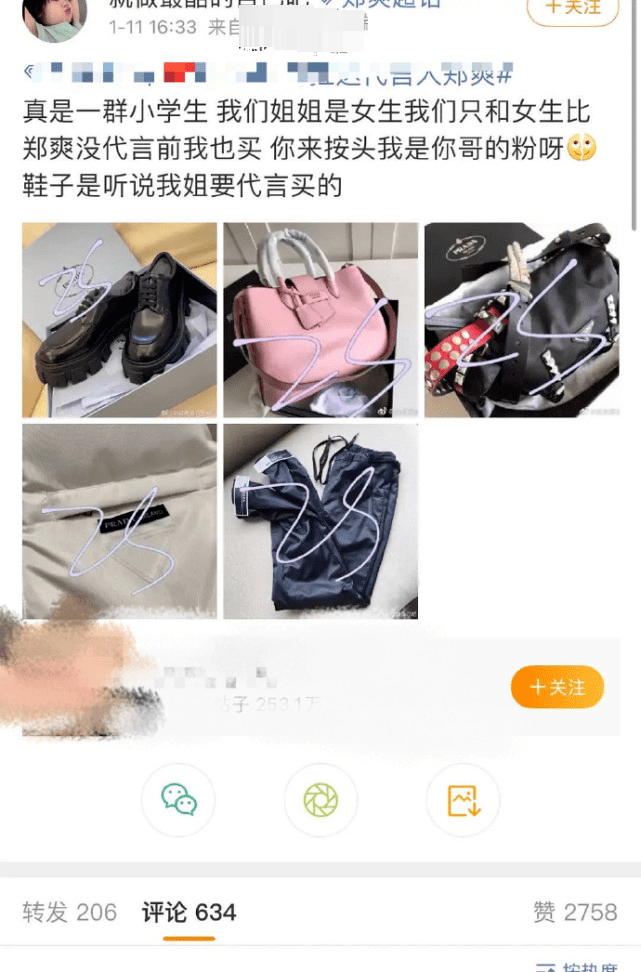This screenshot has height=972, width=641.
Task: View the navy pants photo
Action: click(x=320, y=521)
